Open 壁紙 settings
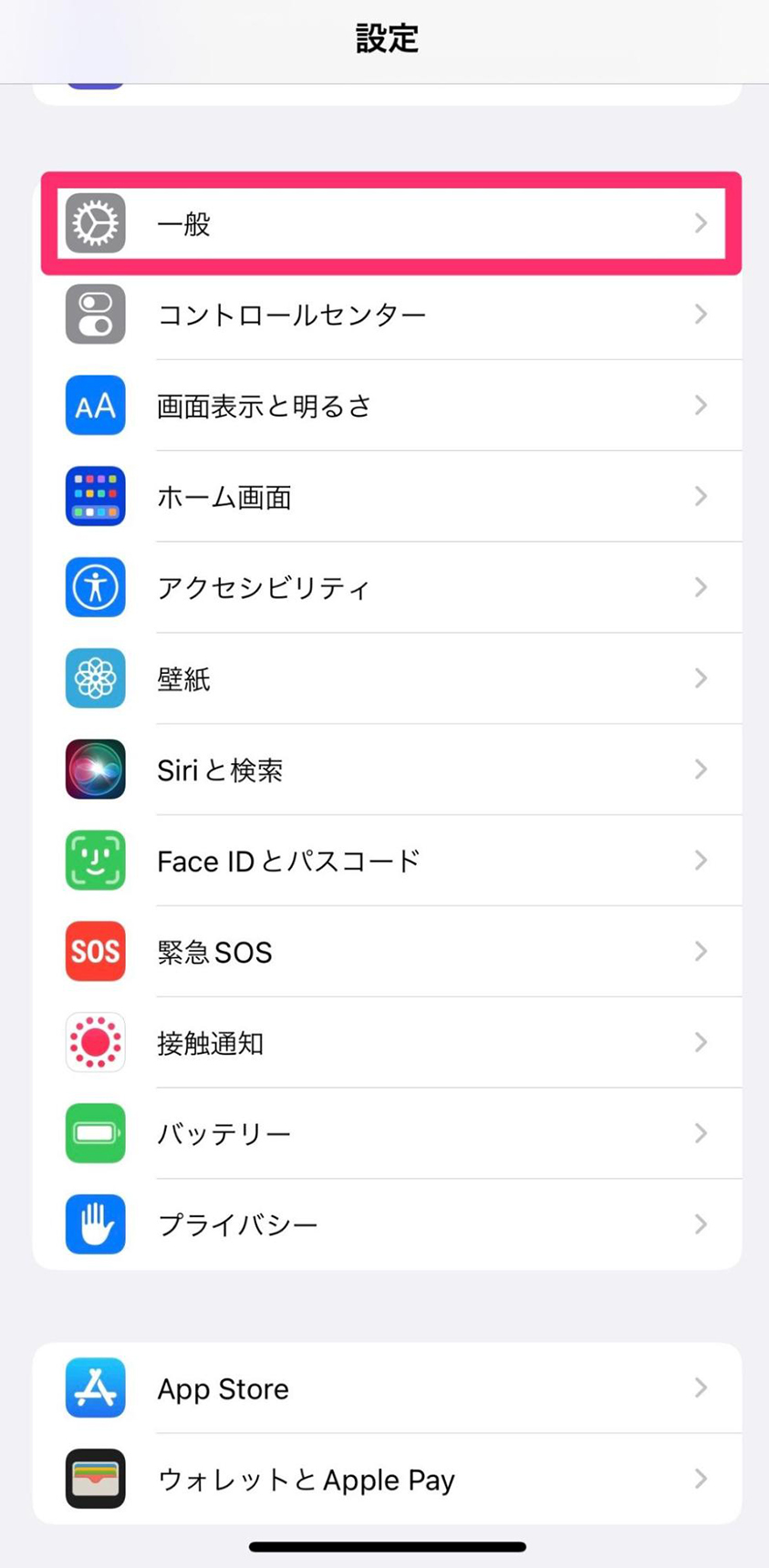The image size is (769, 1568). tap(387, 679)
